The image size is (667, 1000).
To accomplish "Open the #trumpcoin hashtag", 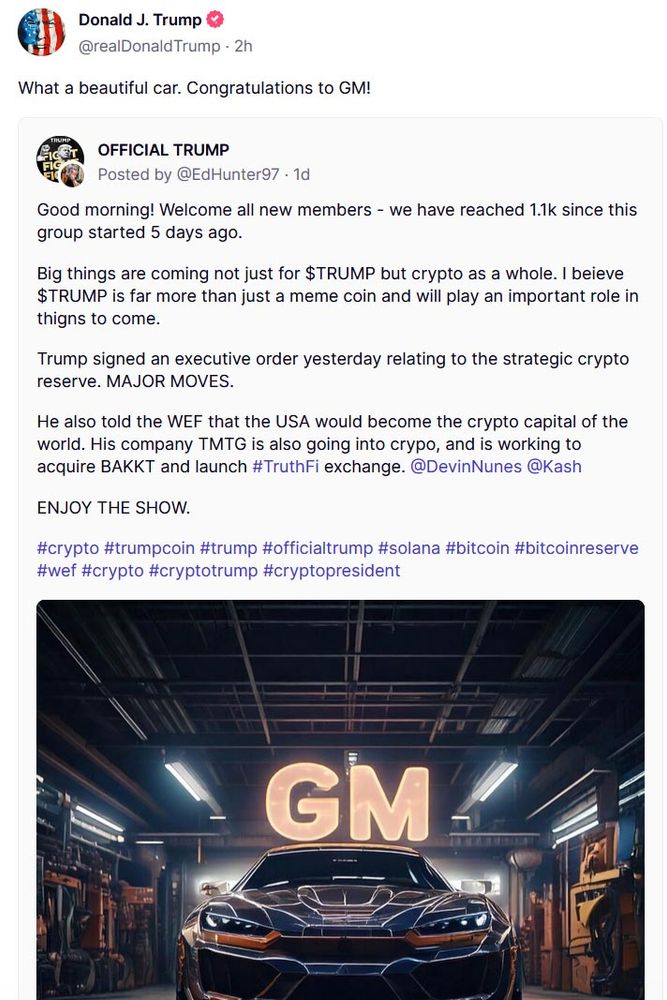I will [x=149, y=548].
